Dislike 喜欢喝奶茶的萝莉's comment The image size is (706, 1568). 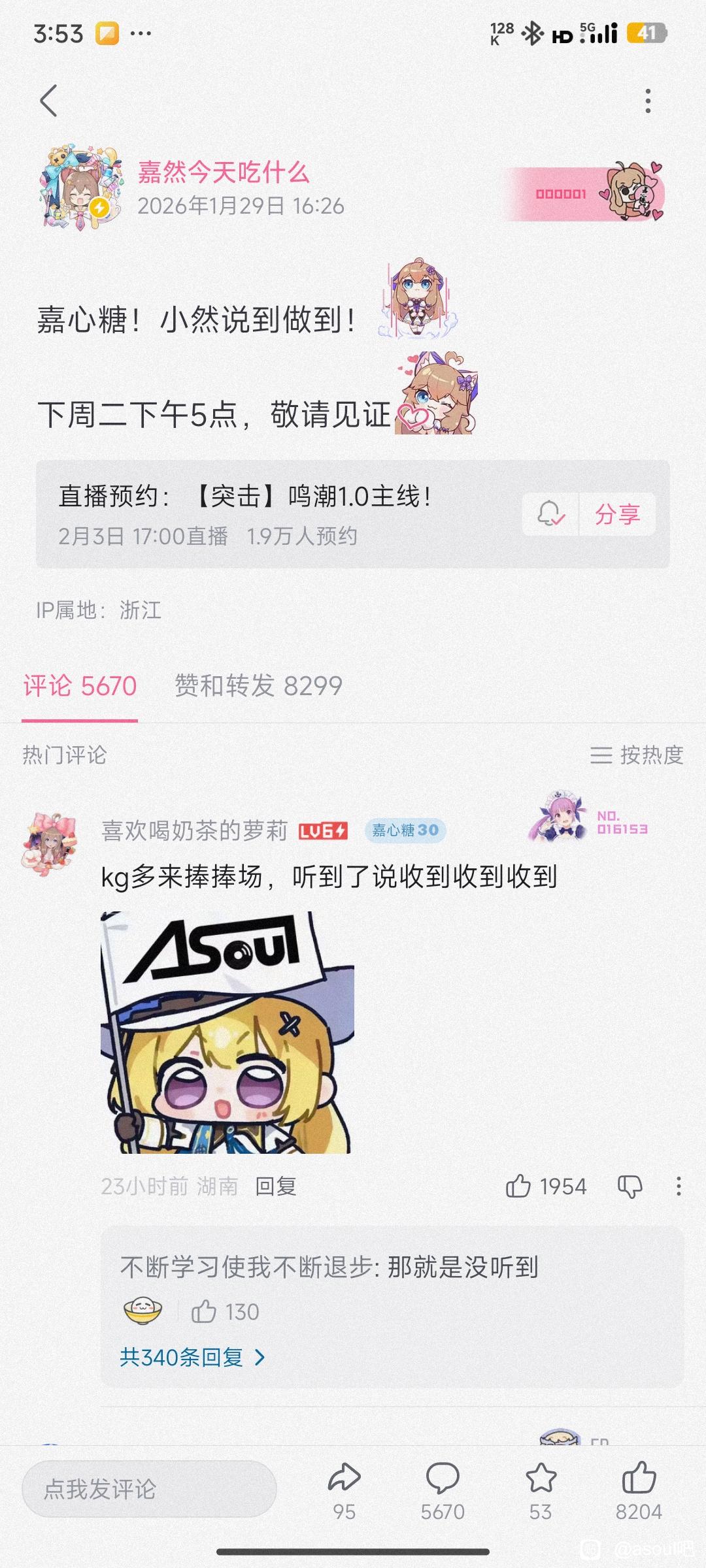[x=630, y=1186]
